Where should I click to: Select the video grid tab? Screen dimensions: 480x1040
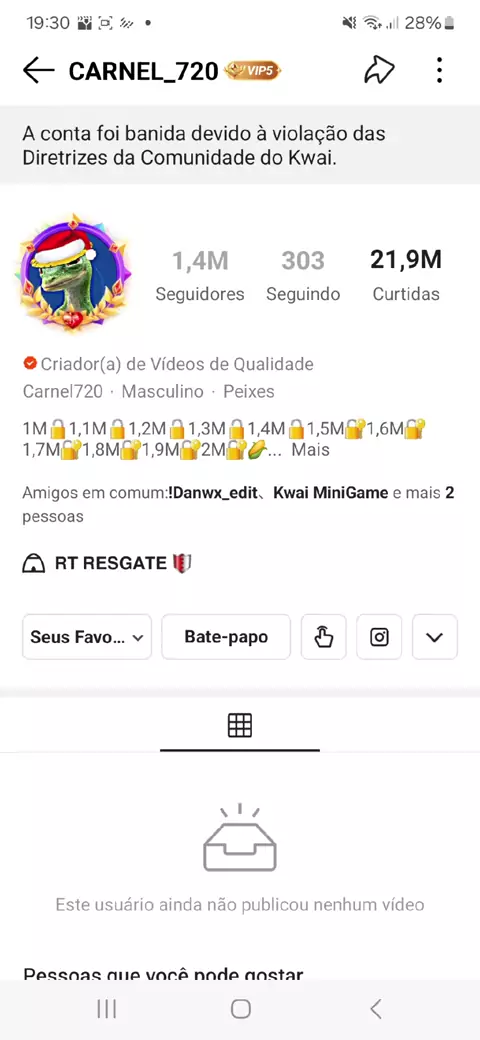(240, 726)
